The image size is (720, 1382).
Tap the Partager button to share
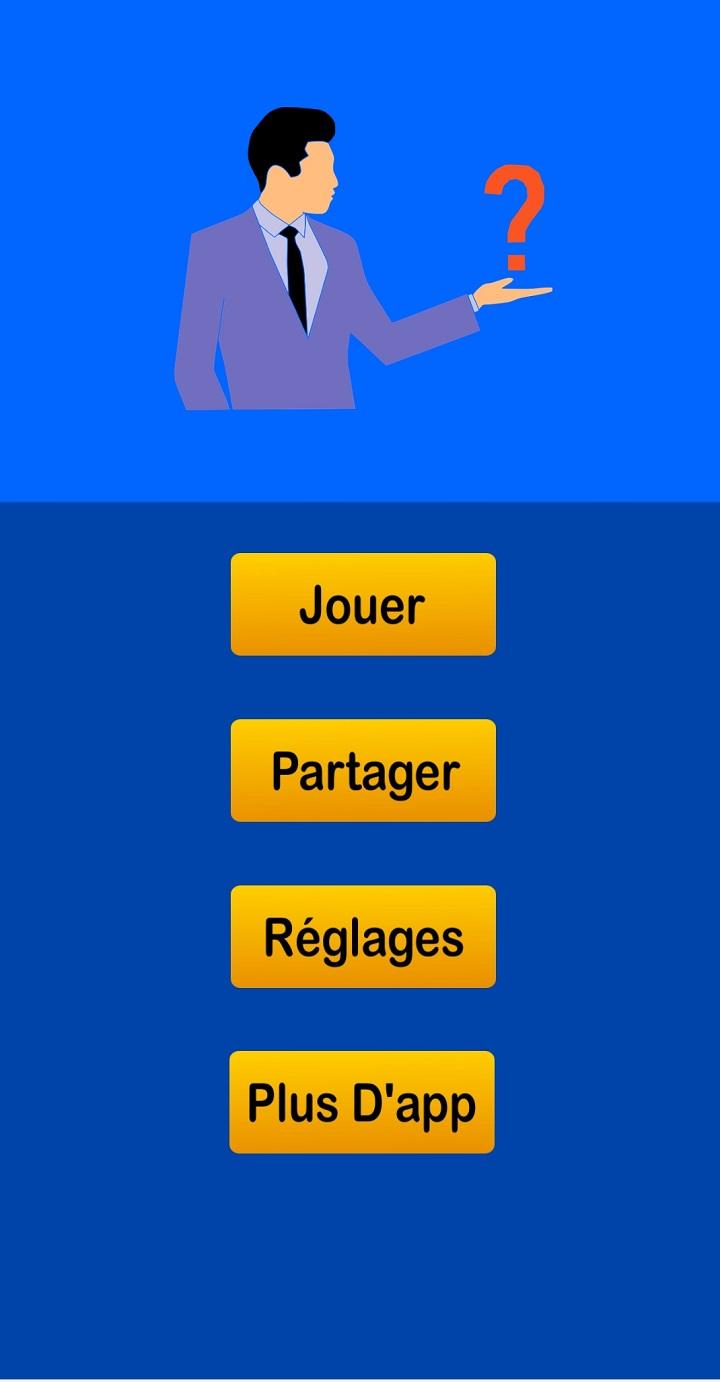[x=363, y=770]
